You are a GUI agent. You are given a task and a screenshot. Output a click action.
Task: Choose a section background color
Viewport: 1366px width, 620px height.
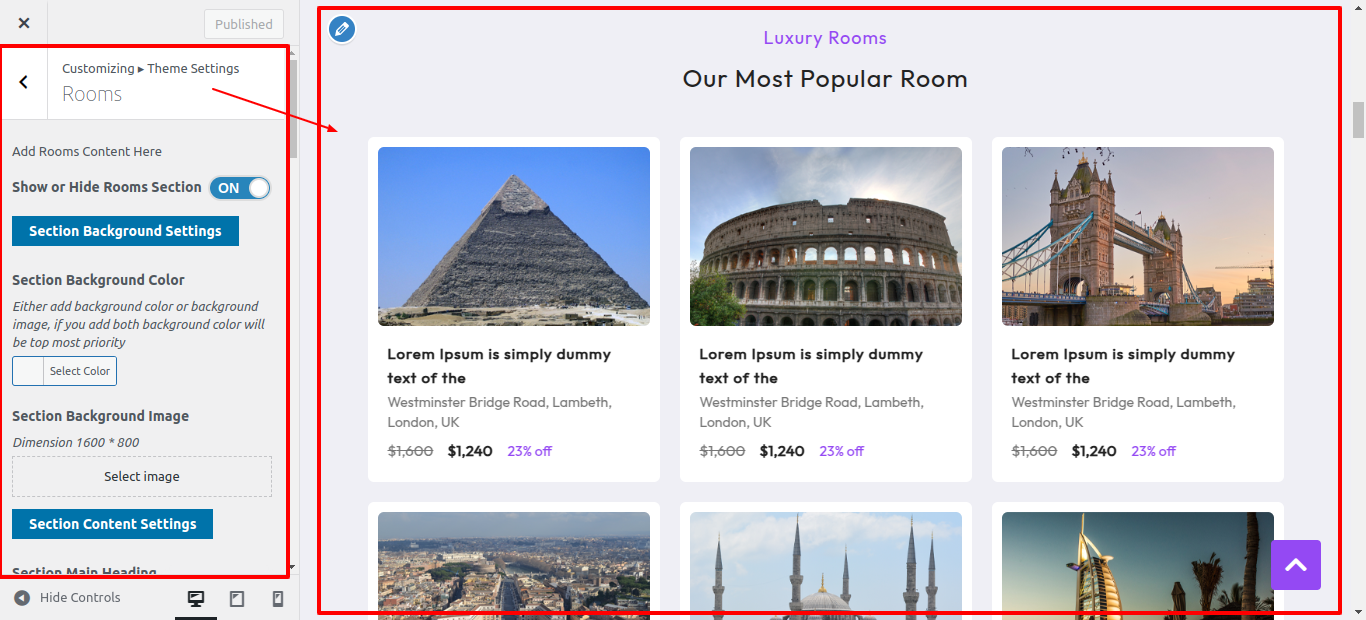point(65,371)
